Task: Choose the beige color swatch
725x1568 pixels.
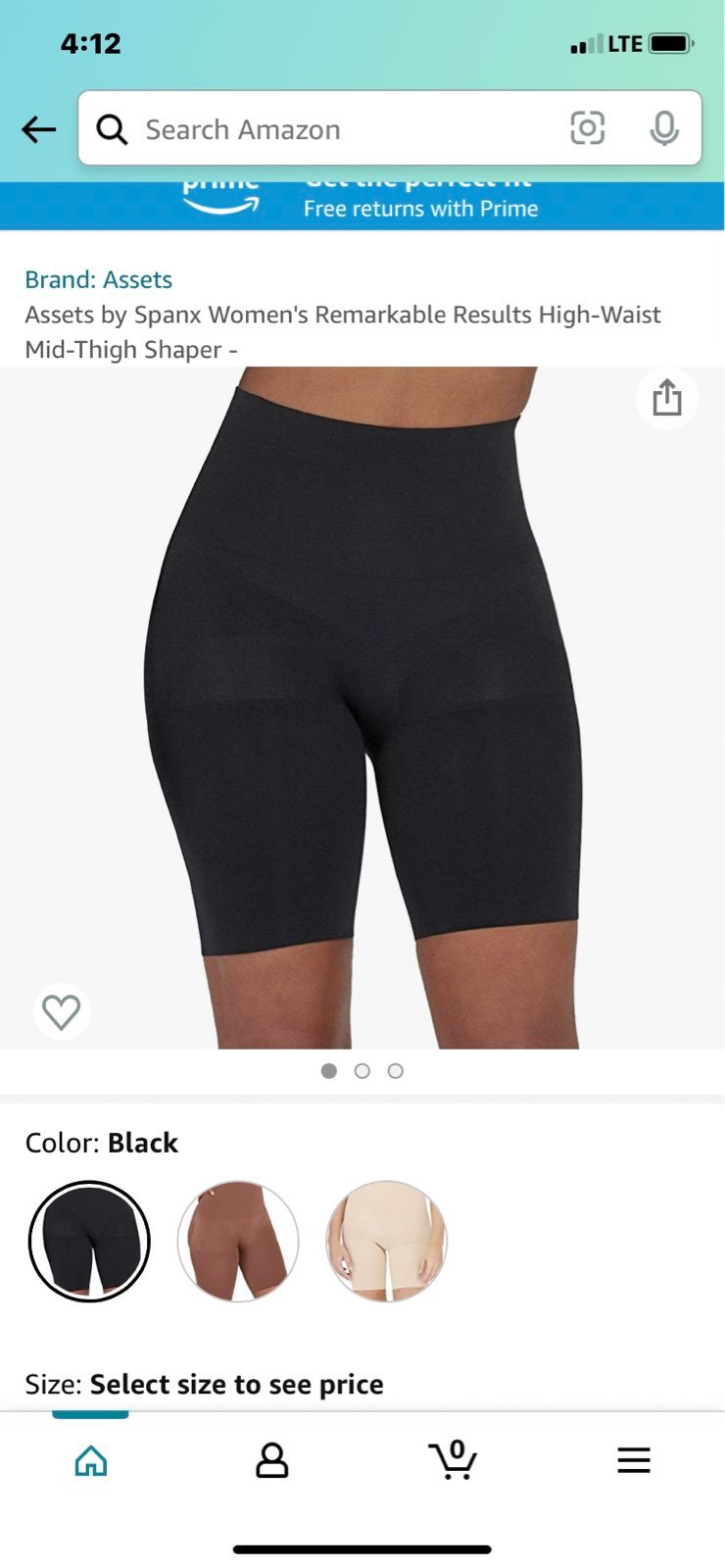Action: pos(386,1241)
